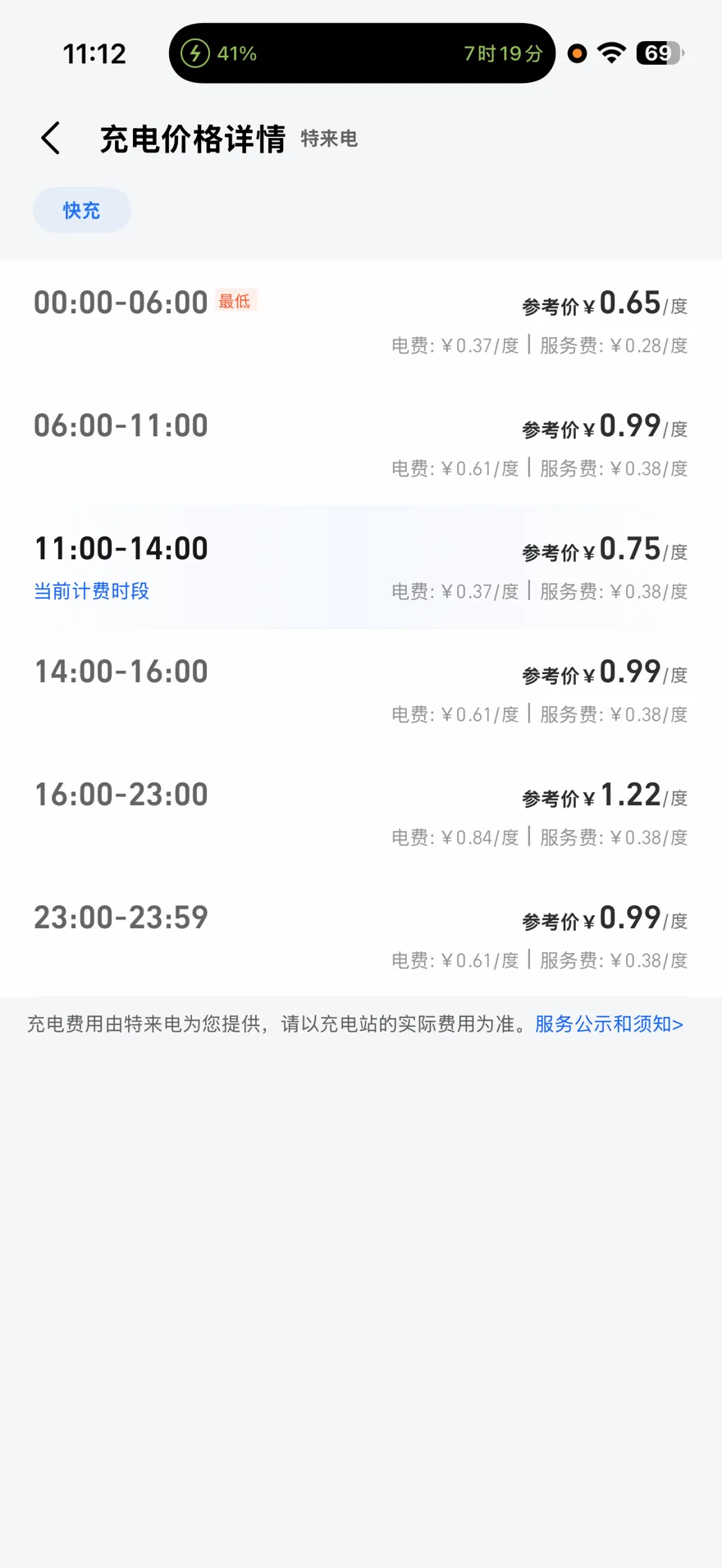Image resolution: width=722 pixels, height=1568 pixels.
Task: Open the 服务公示和须知 link
Action: 609,1023
